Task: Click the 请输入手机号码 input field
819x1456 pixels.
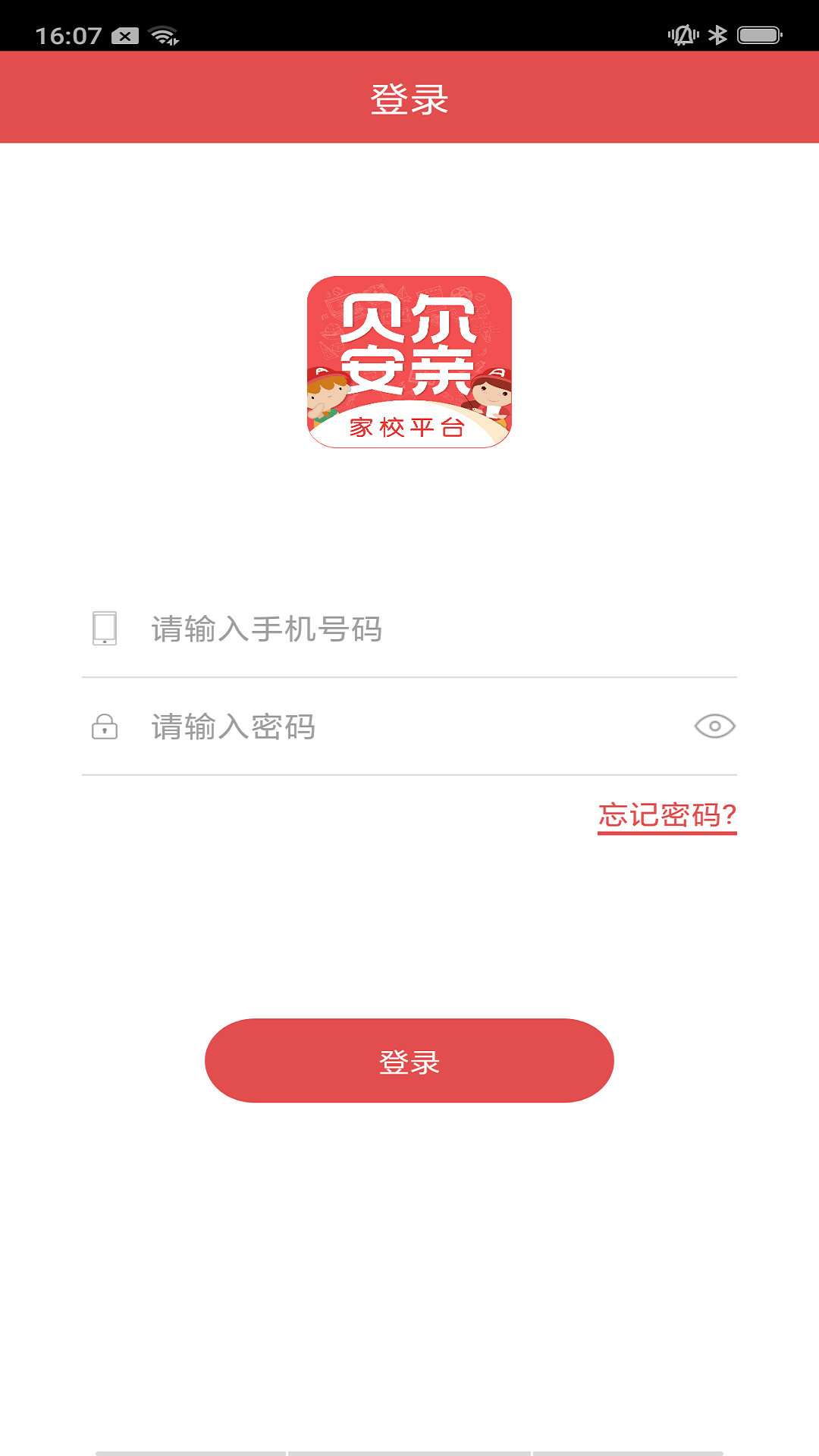Action: [341, 629]
